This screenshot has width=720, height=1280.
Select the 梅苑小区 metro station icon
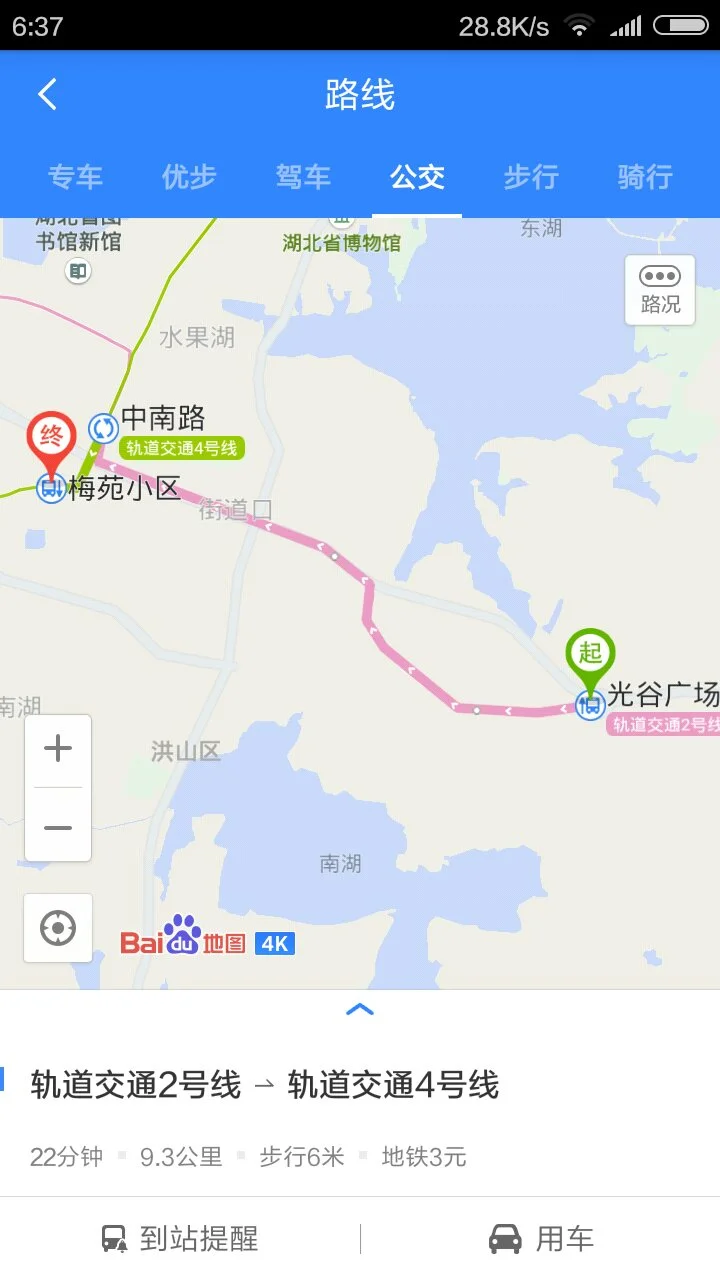50,489
